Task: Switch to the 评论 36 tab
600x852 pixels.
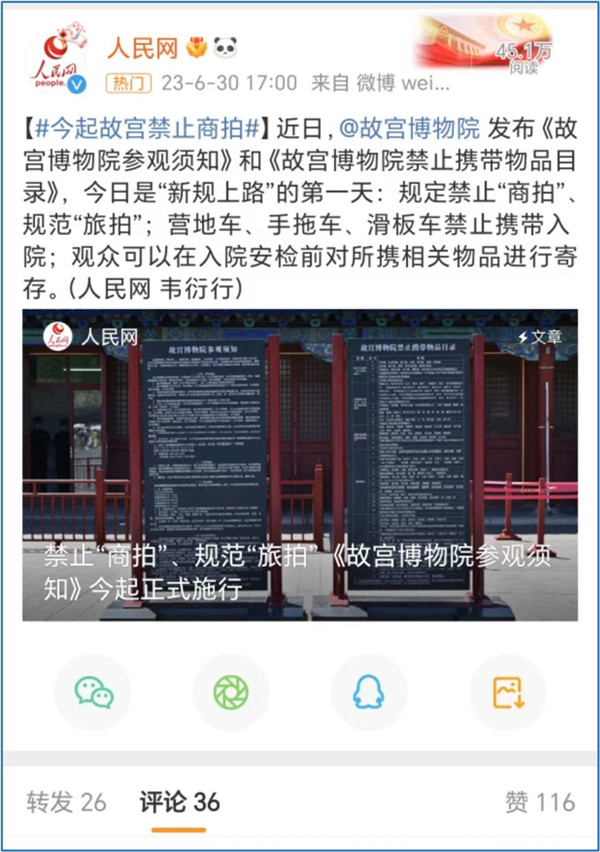Action: tap(179, 801)
